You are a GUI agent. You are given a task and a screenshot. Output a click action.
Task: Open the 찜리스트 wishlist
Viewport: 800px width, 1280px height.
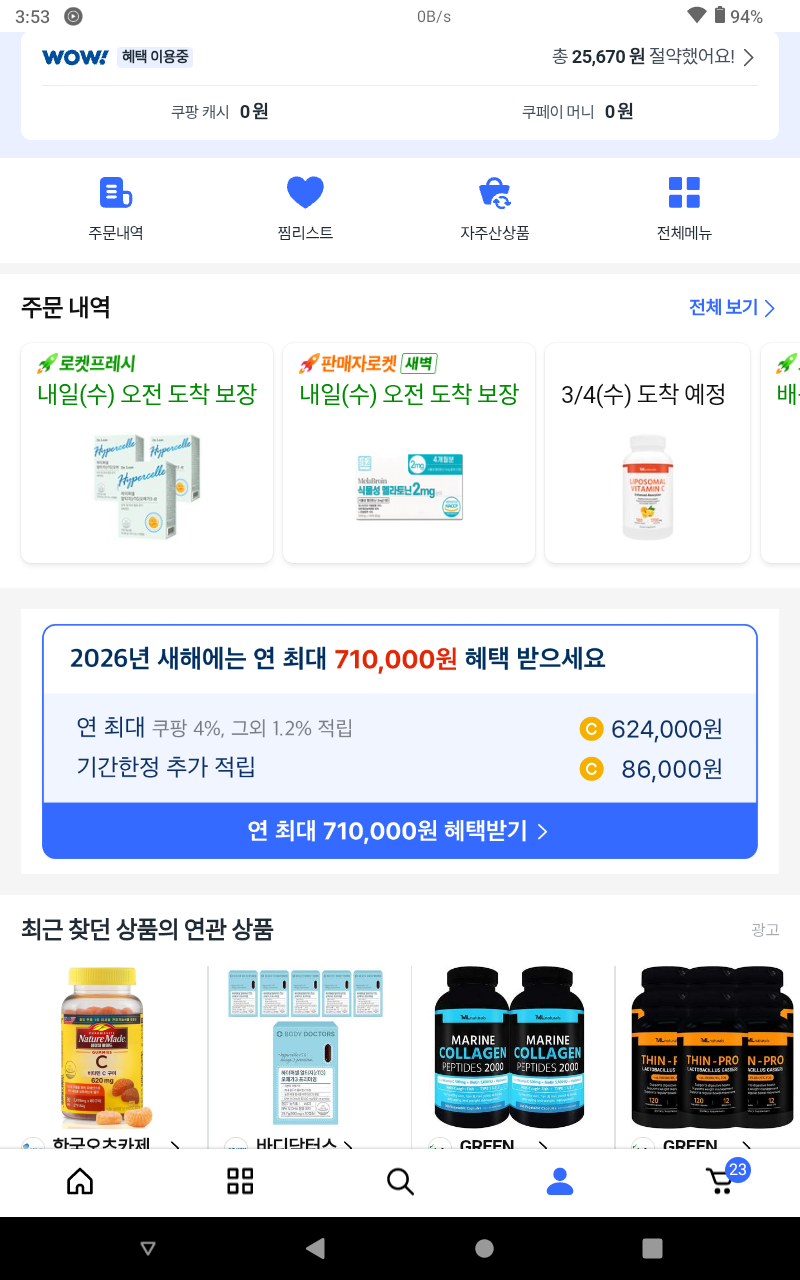coord(305,208)
